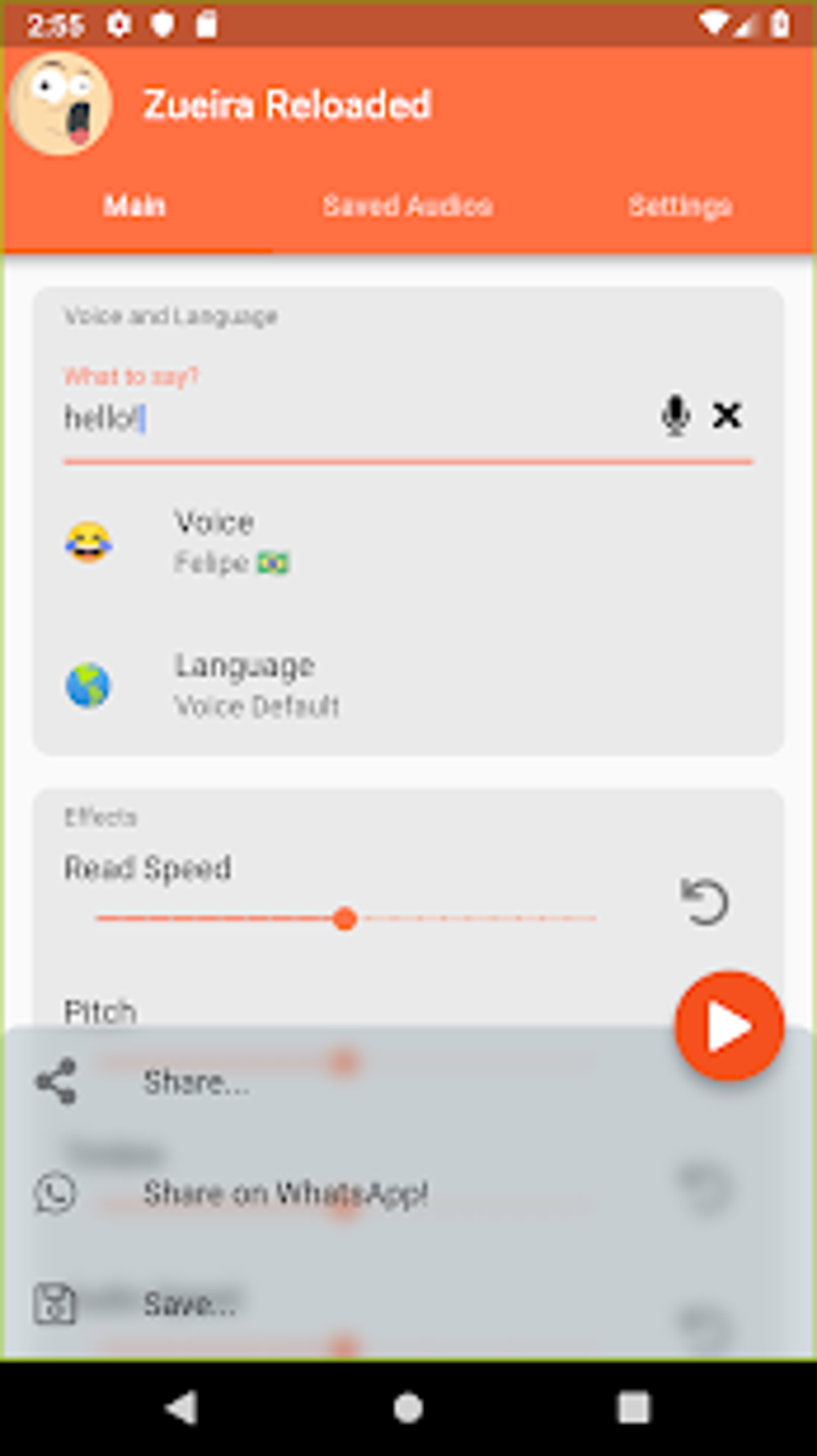Clear the text with the X icon

tap(726, 415)
